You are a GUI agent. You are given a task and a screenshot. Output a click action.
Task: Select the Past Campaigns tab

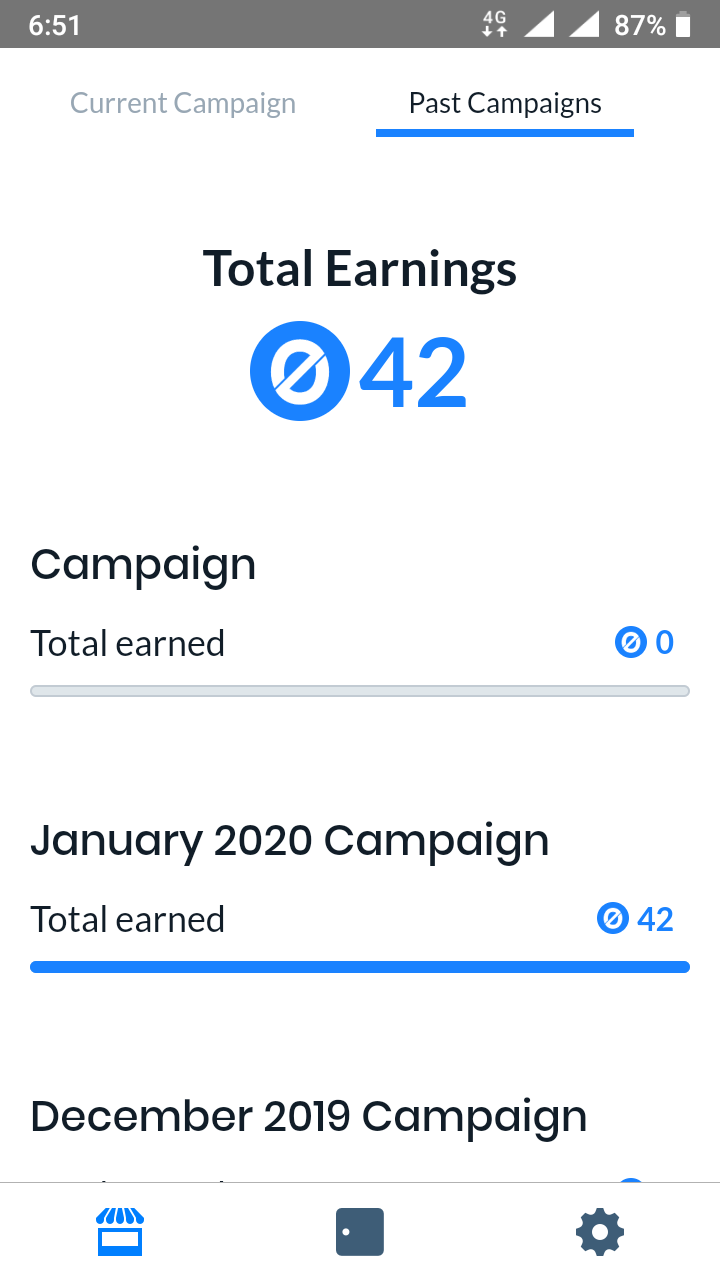(x=505, y=104)
